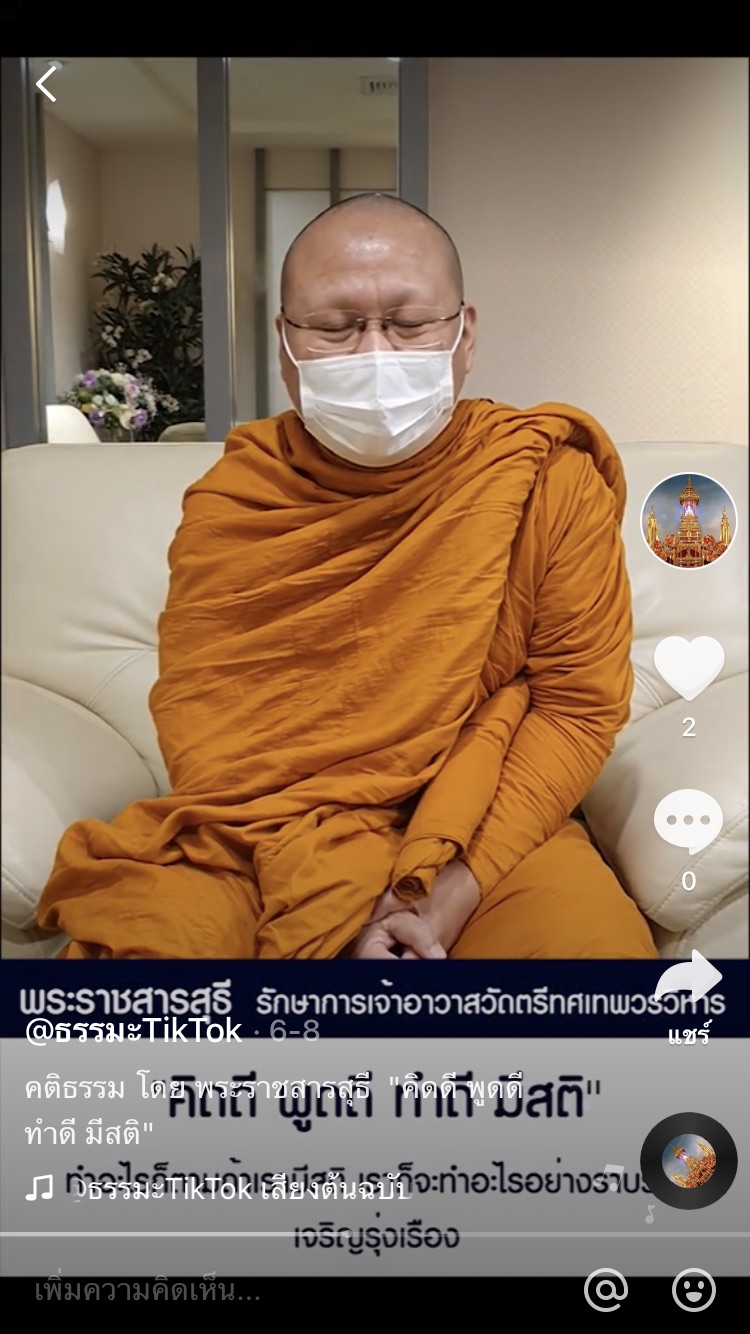Open @ธรรมะTikTok username link
This screenshot has height=1334, width=750.
coord(133,1030)
